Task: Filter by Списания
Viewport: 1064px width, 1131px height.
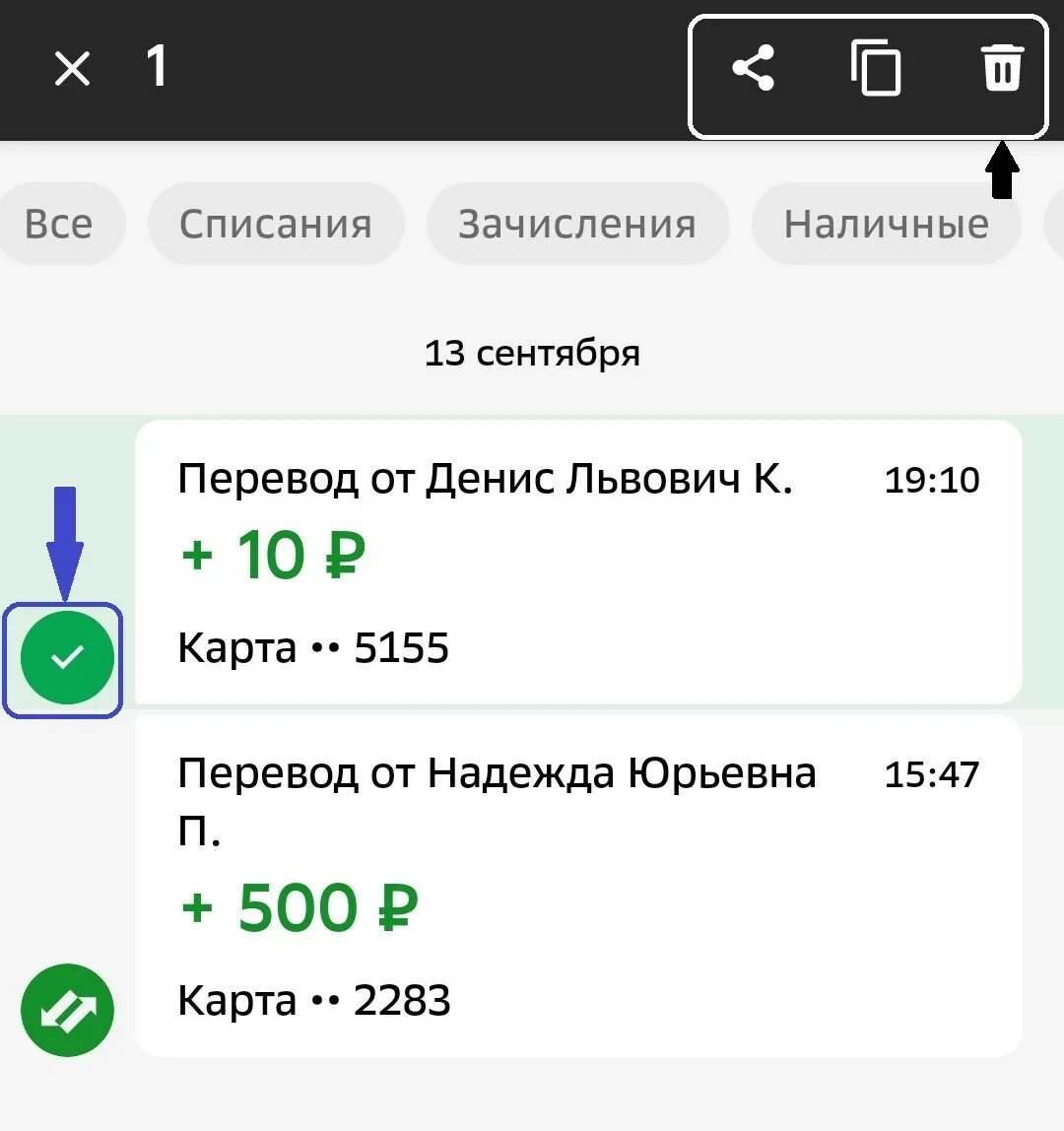Action: (276, 225)
